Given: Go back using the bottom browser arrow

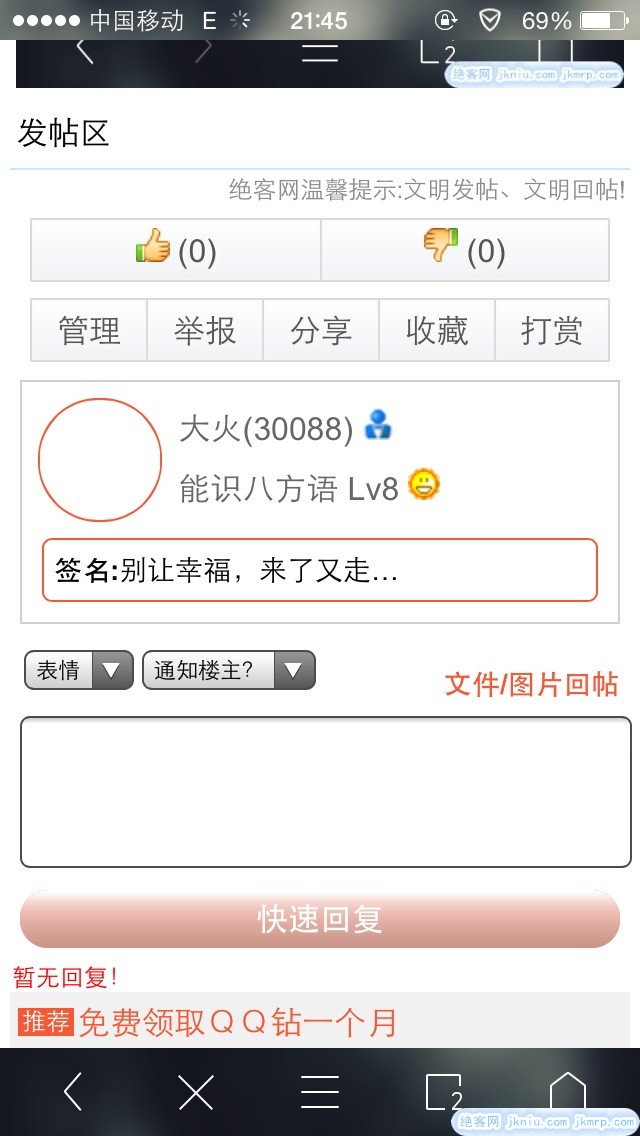Looking at the screenshot, I should click(x=74, y=1092).
